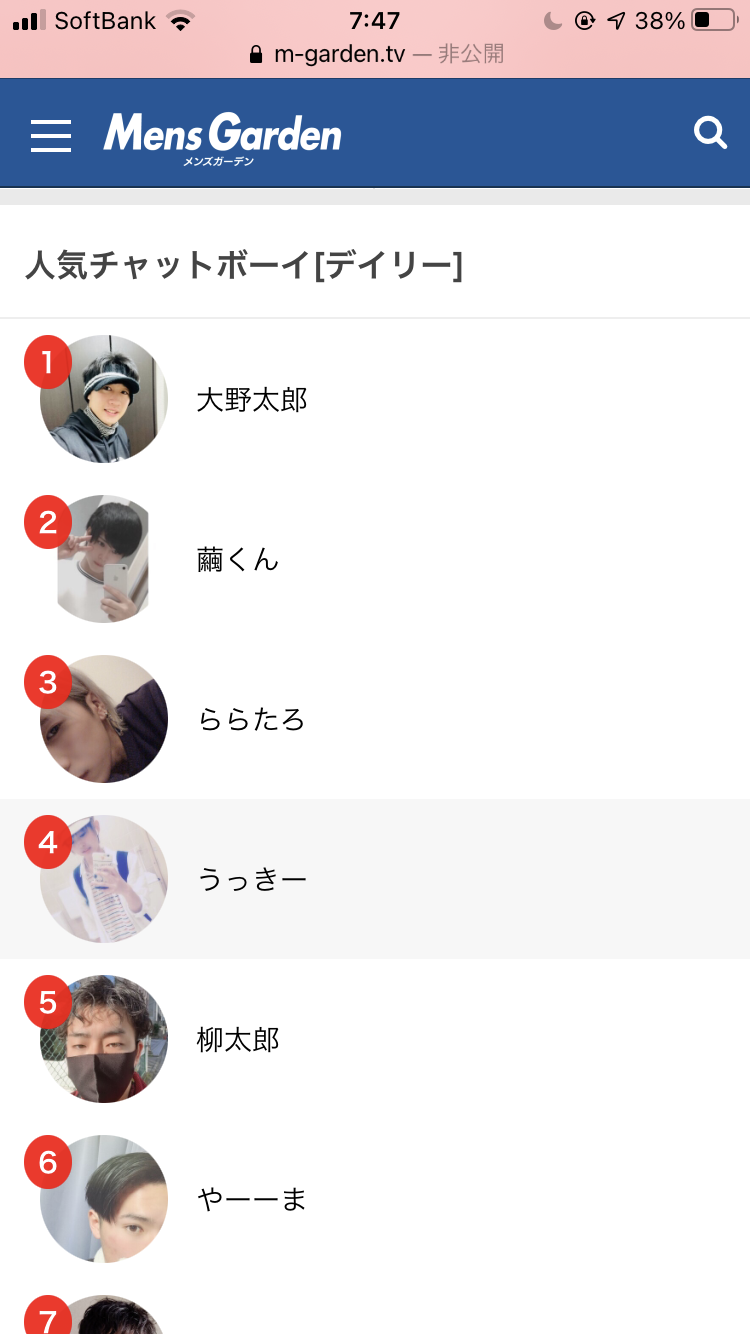This screenshot has width=750, height=1334.
Task: Open the hamburger drawer menu
Action: click(51, 134)
